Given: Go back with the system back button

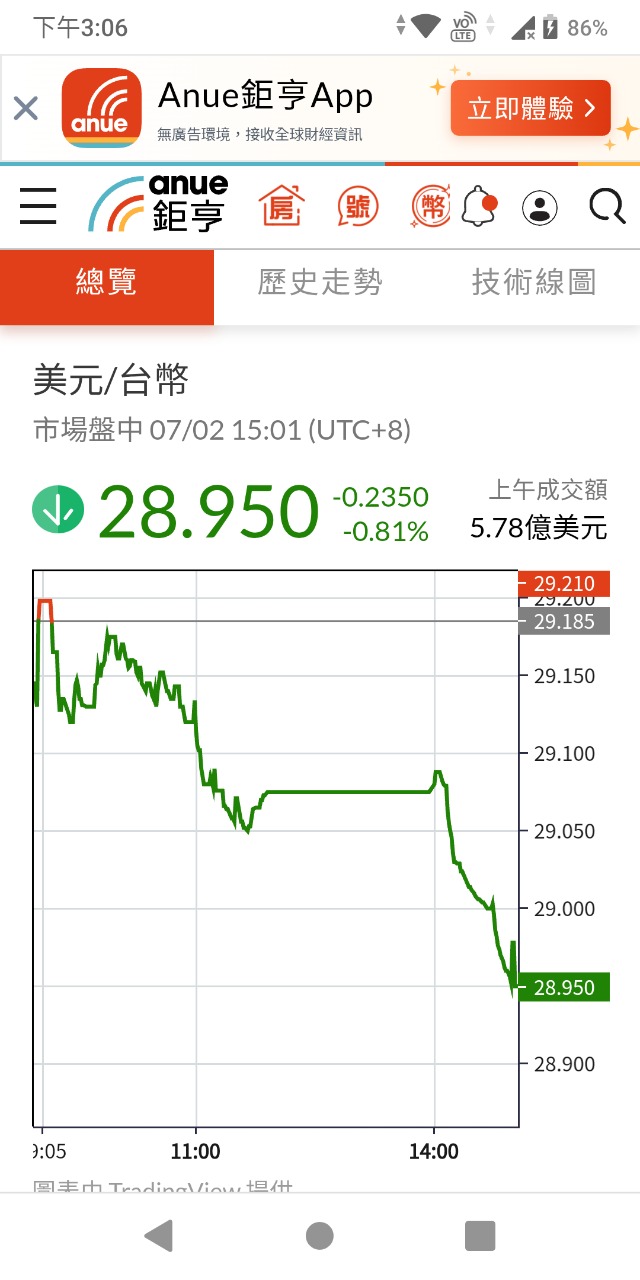Looking at the screenshot, I should click(x=159, y=1236).
